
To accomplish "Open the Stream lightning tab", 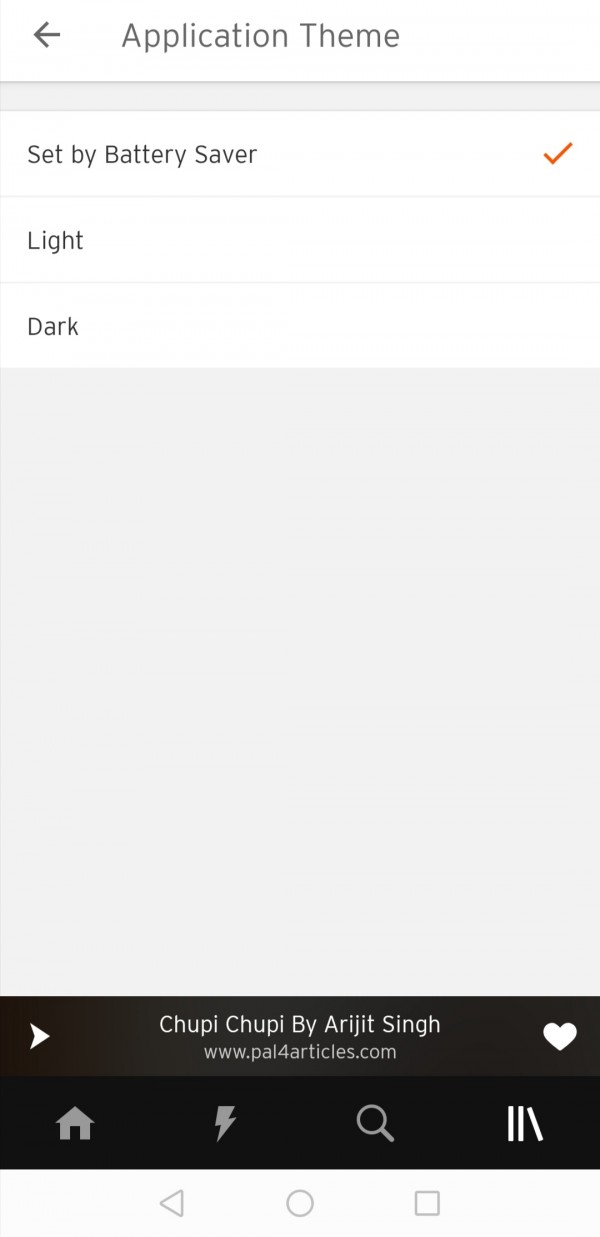I will (225, 1124).
